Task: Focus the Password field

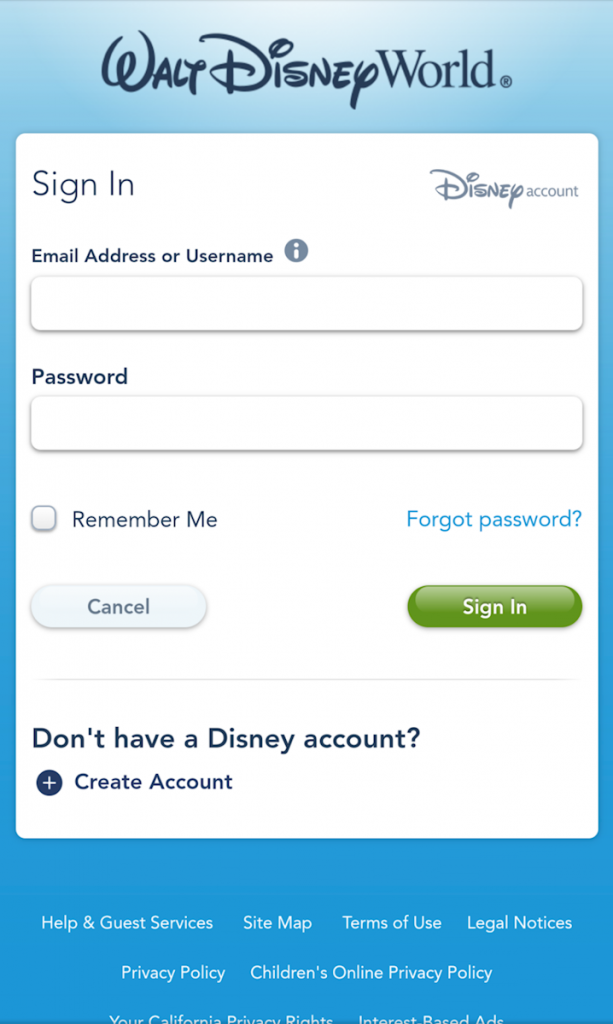Action: click(x=306, y=424)
